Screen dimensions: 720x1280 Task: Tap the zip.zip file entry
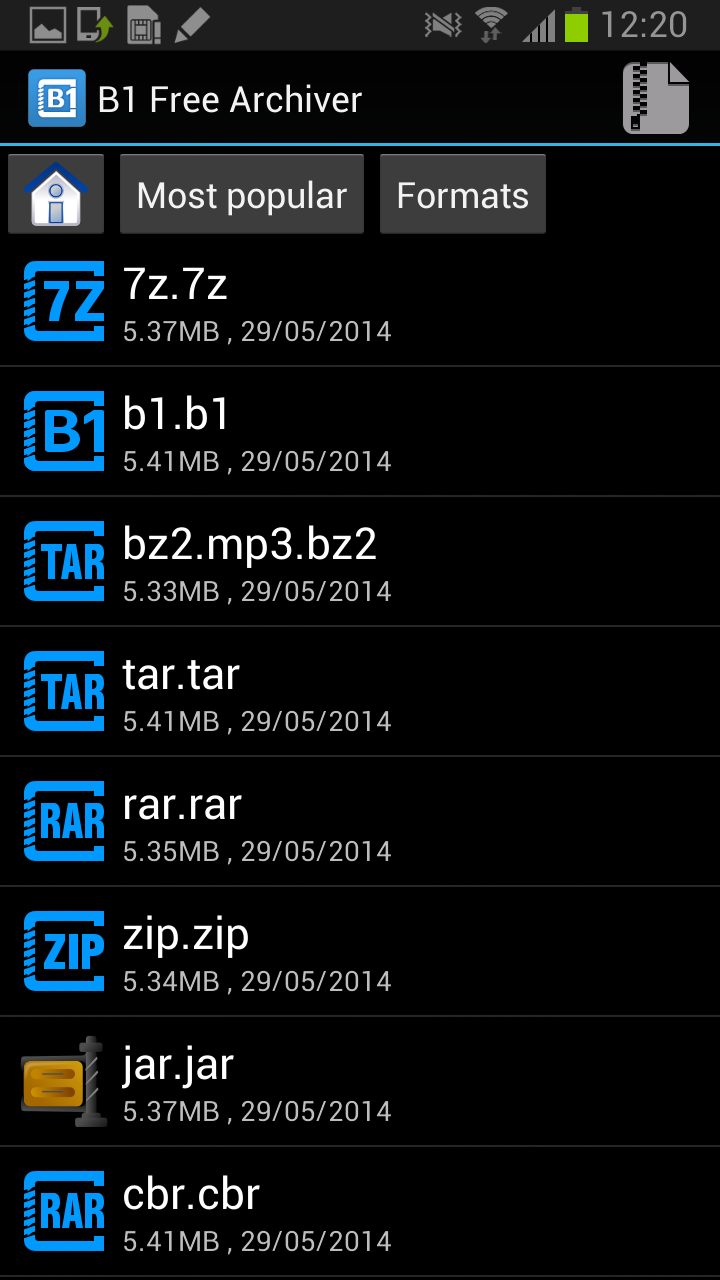(x=360, y=952)
